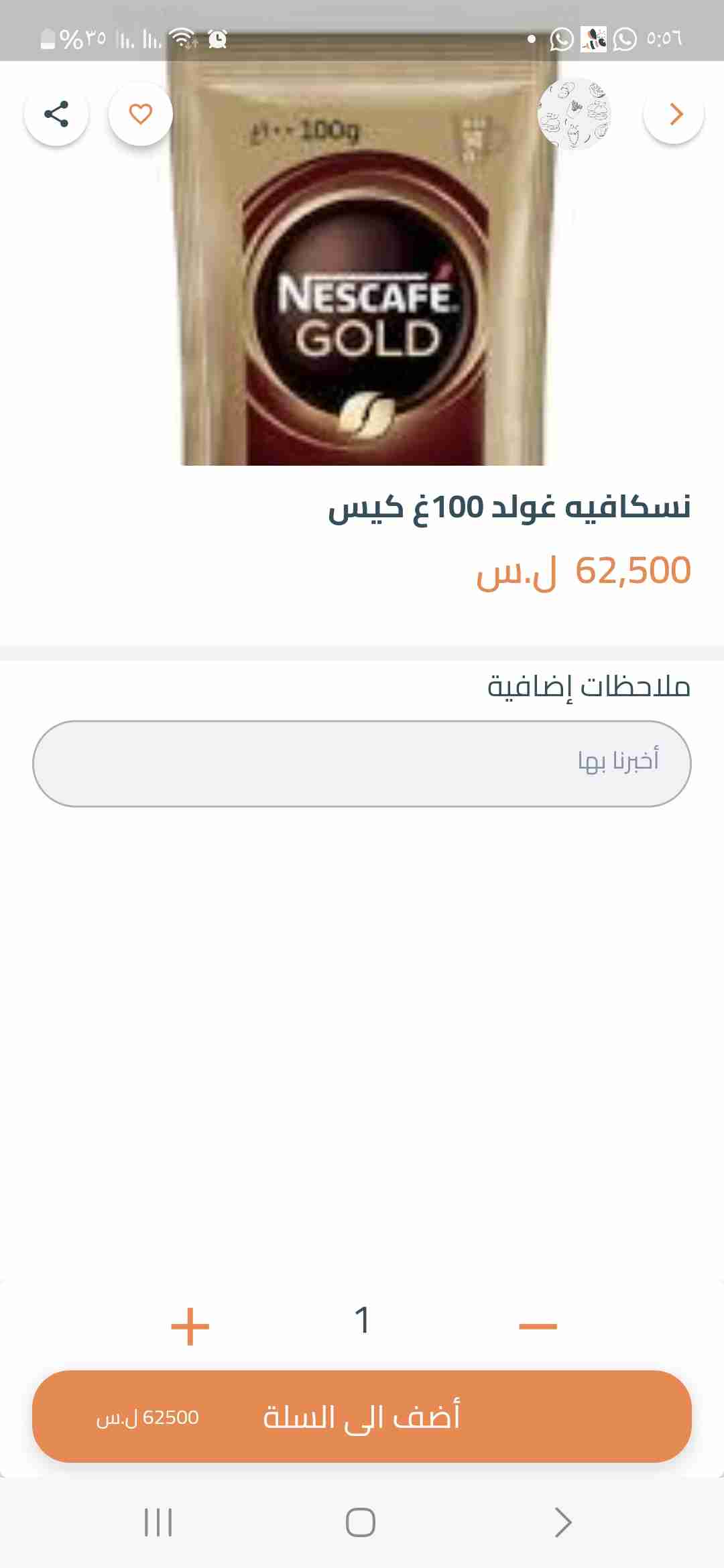The image size is (724, 1568).
Task: Focus the additional notes text field
Action: pyautogui.click(x=362, y=763)
